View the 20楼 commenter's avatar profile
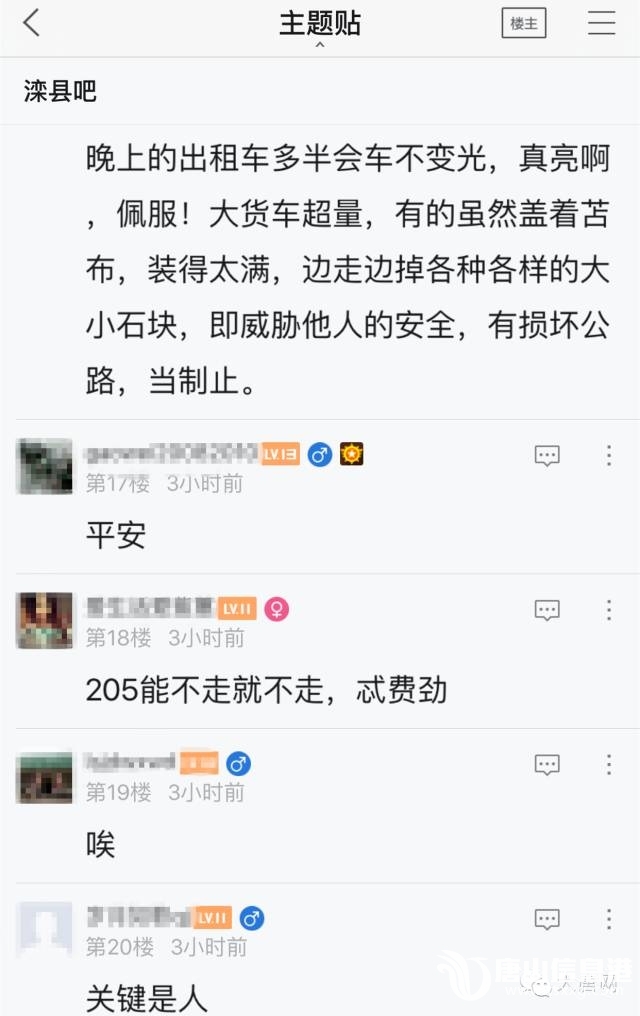The height and width of the screenshot is (1016, 640). pos(45,929)
